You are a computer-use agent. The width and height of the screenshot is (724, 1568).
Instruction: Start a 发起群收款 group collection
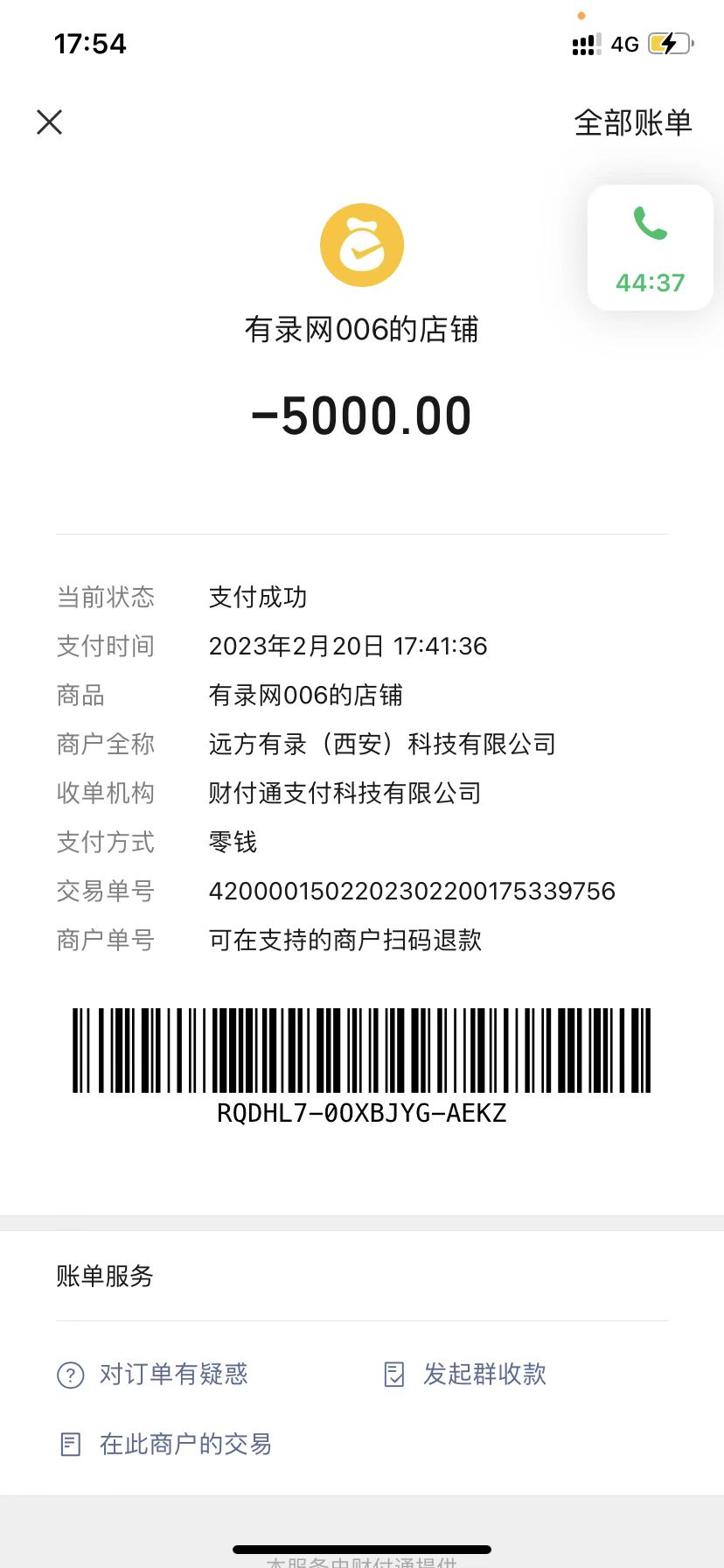click(466, 1374)
